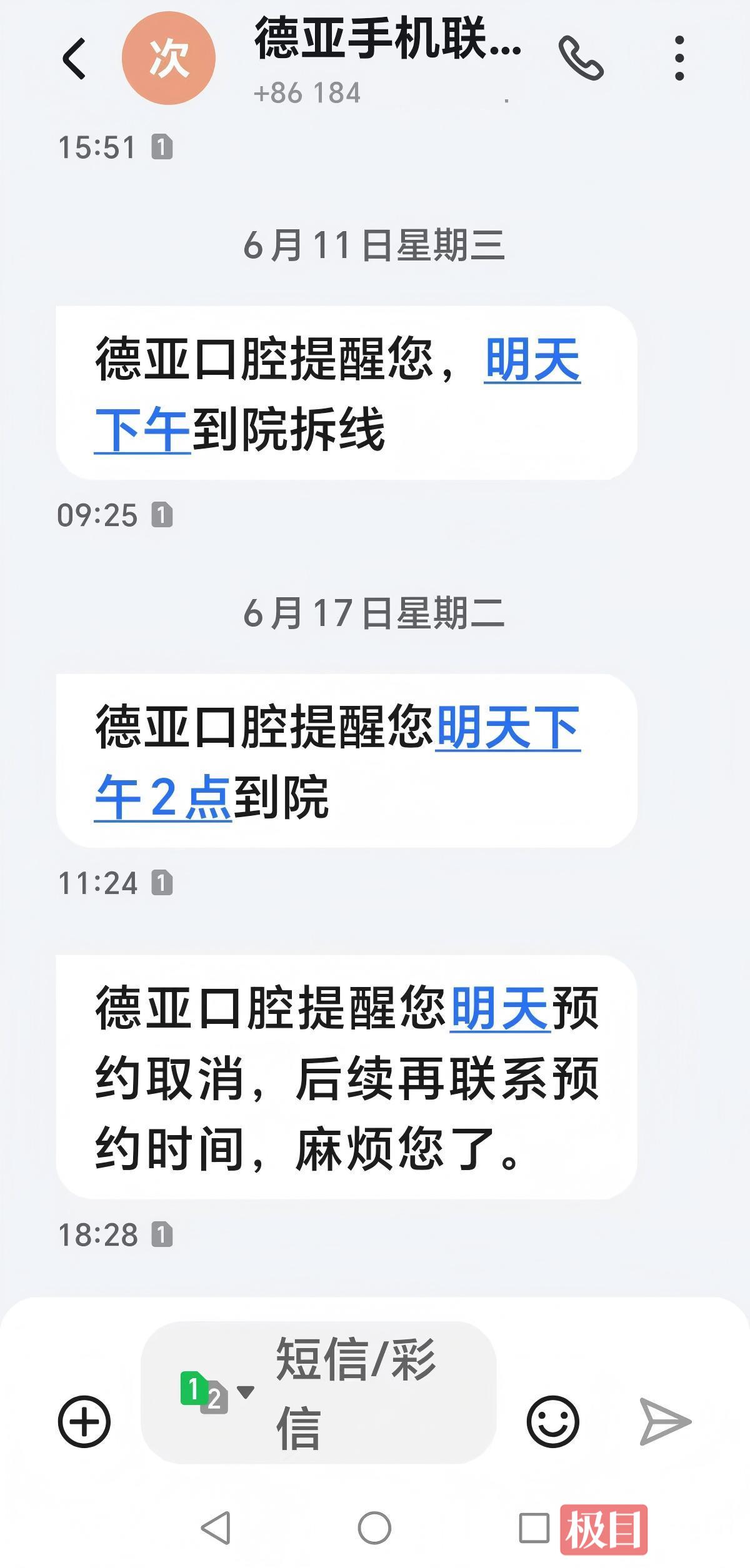Open the 次 contact avatar
750x1568 pixels.
(x=168, y=59)
